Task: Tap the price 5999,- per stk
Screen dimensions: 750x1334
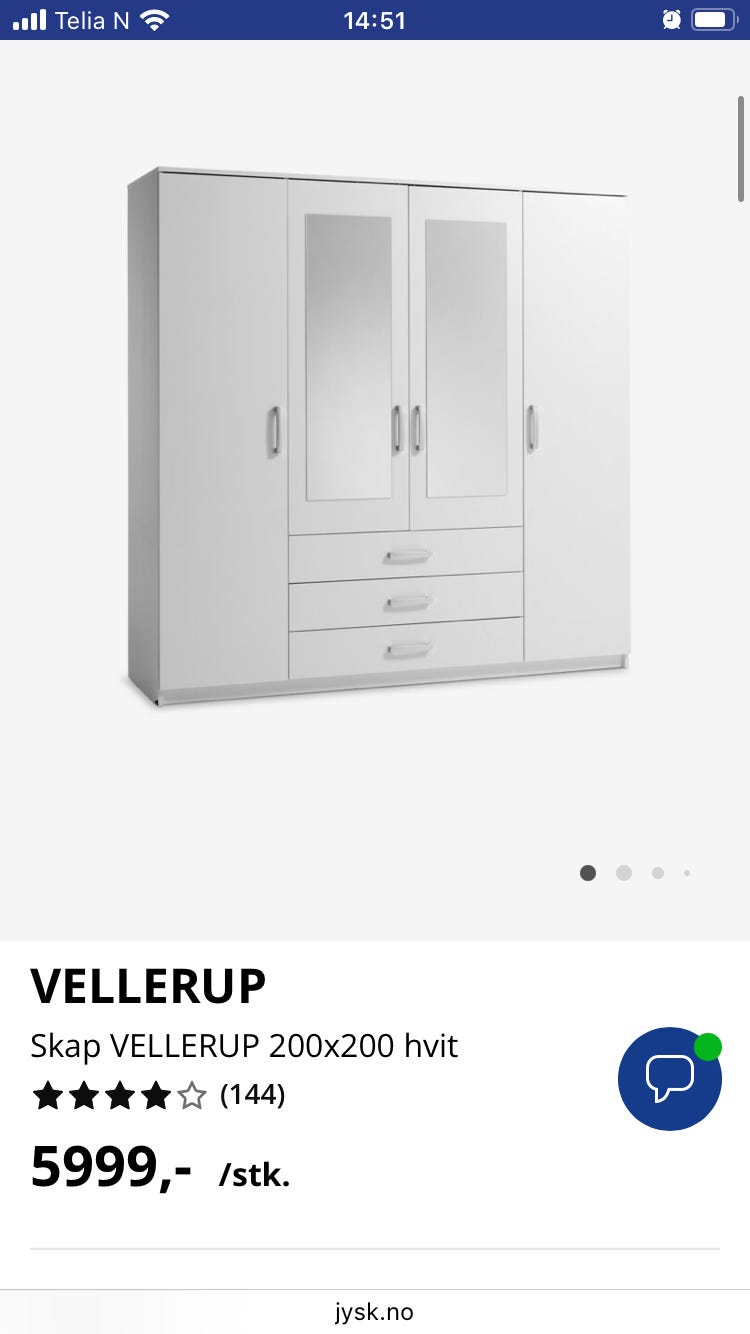Action: point(112,1168)
